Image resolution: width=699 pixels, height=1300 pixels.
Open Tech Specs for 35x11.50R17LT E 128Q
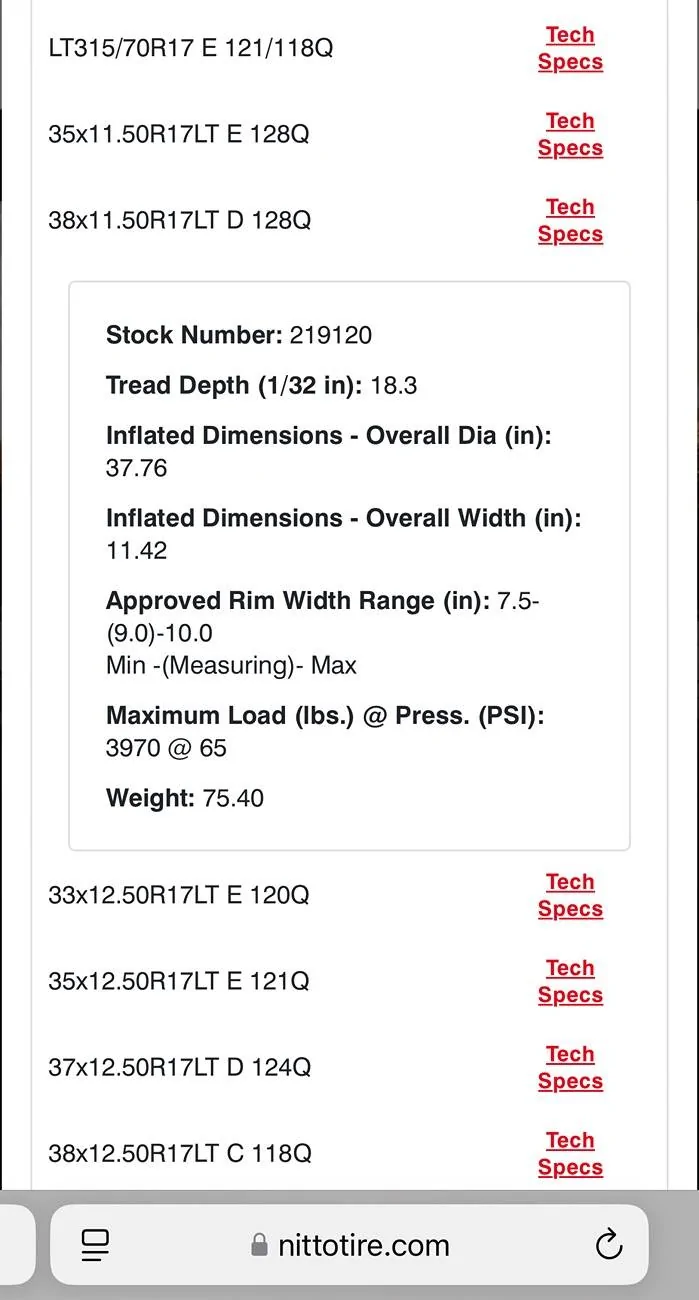[570, 134]
